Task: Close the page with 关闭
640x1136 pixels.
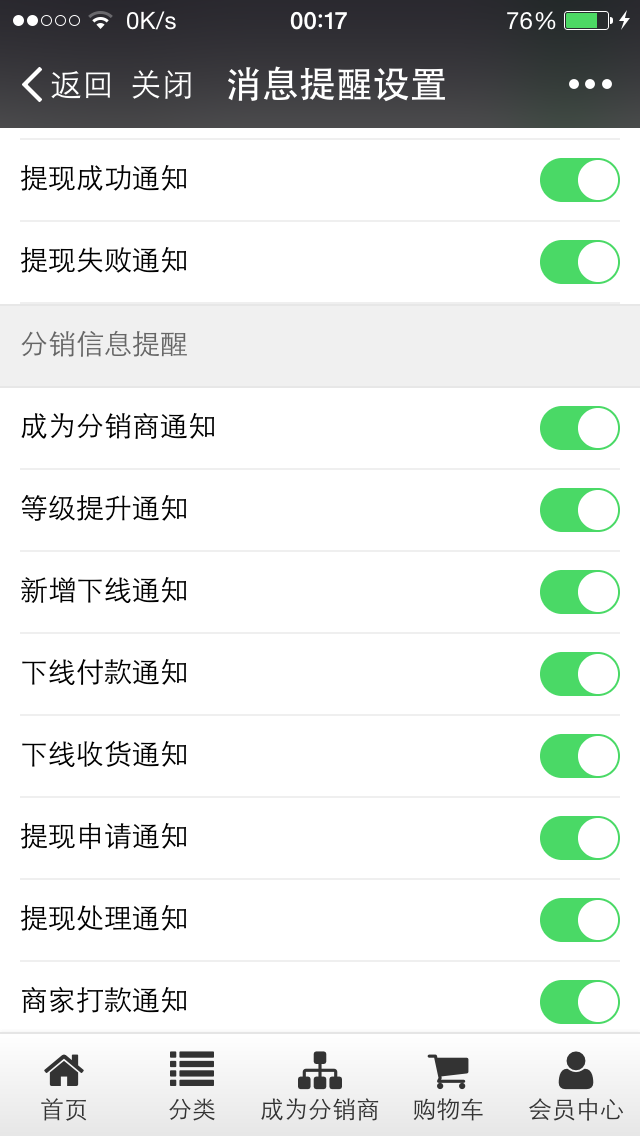Action: [162, 85]
